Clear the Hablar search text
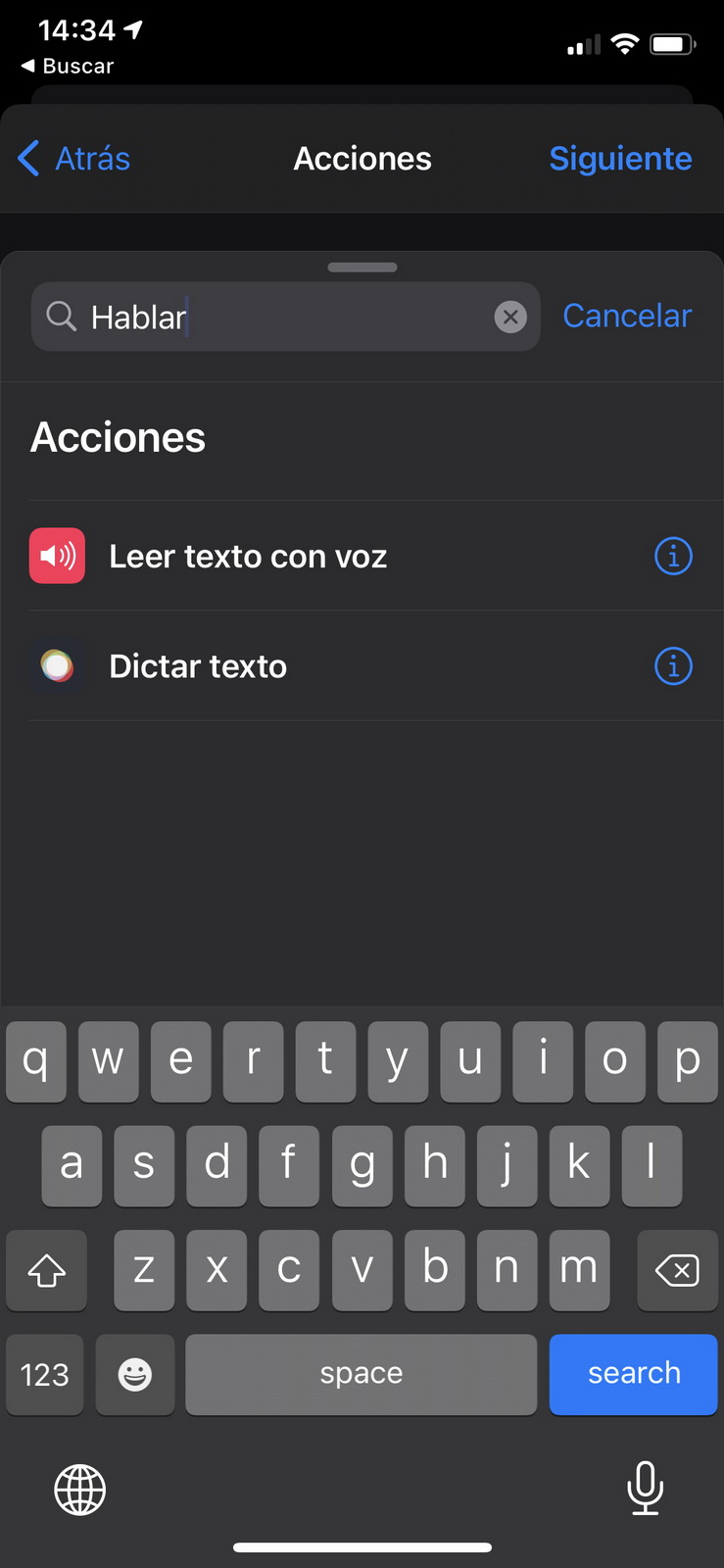The width and height of the screenshot is (724, 1568). point(510,317)
